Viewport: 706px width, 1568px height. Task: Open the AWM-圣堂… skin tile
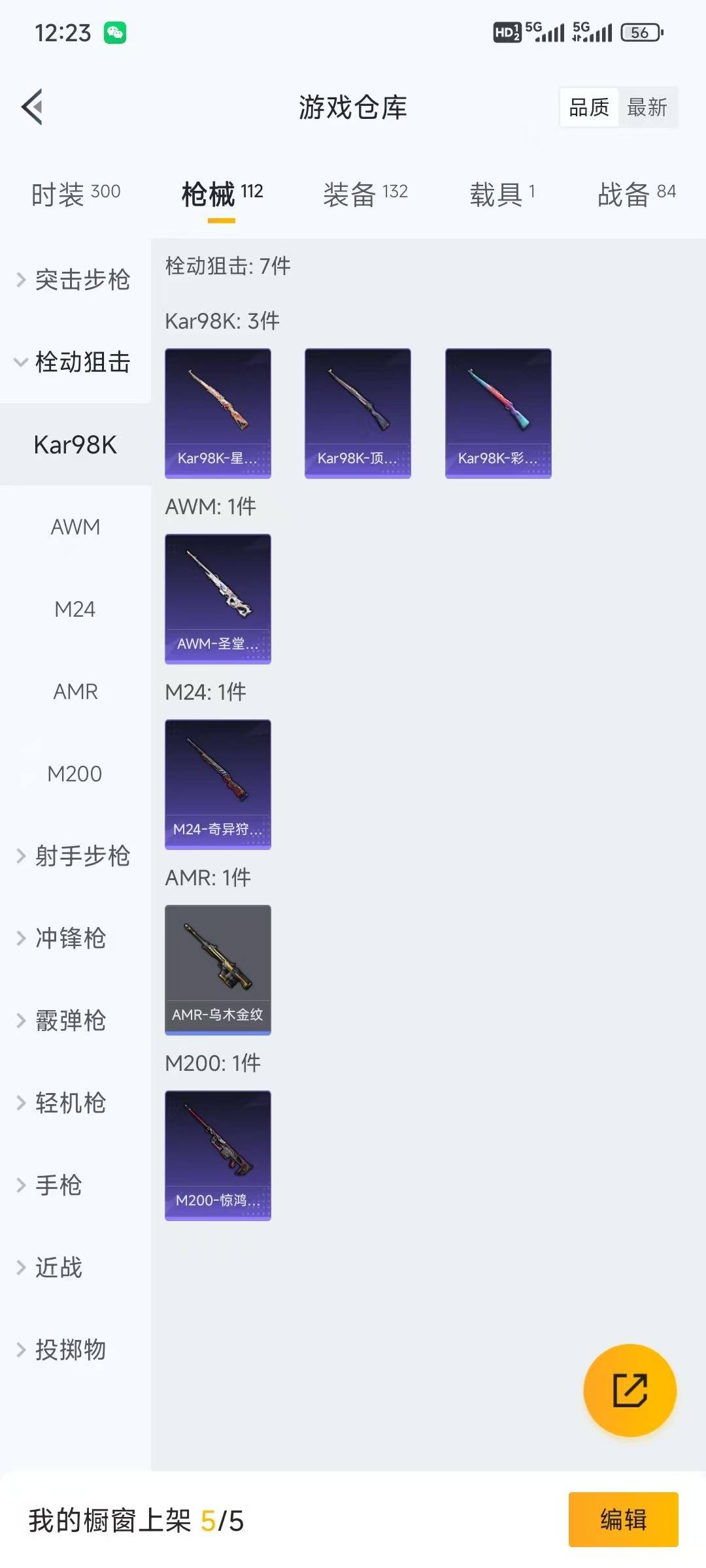(x=218, y=598)
